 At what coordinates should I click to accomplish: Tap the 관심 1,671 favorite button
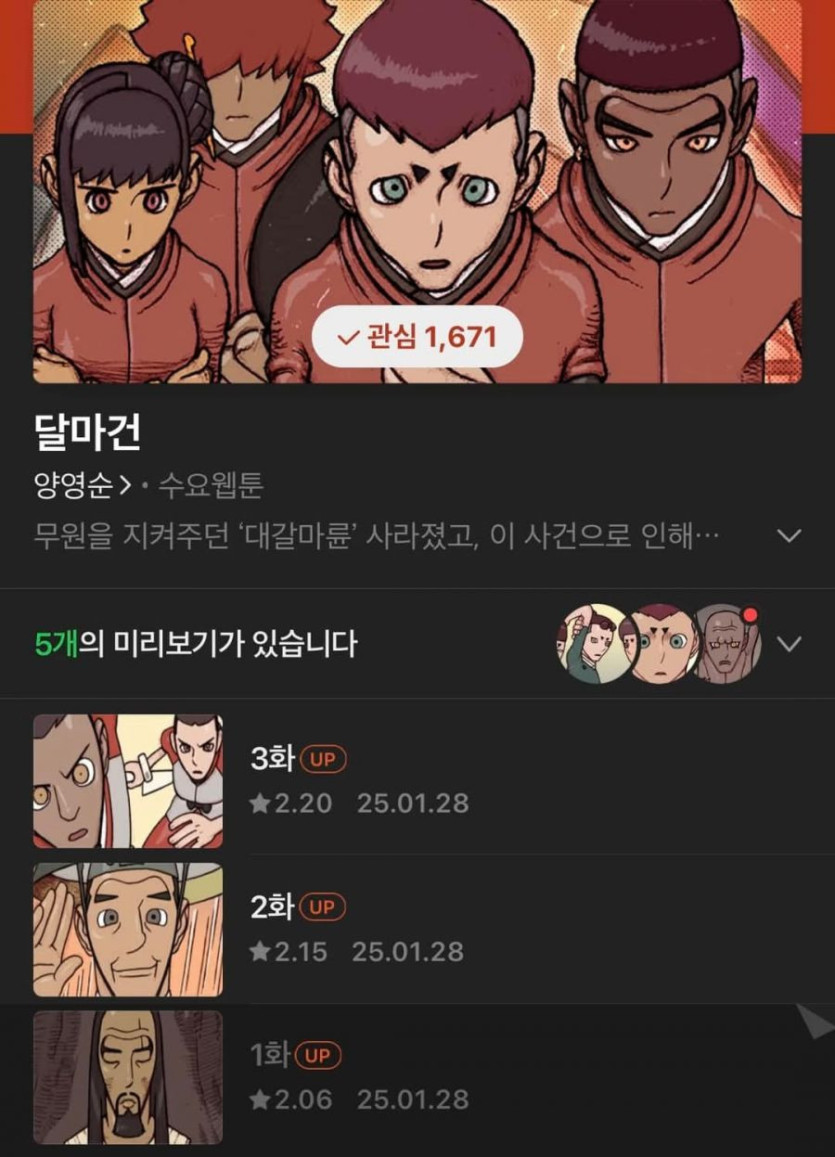pyautogui.click(x=417, y=338)
